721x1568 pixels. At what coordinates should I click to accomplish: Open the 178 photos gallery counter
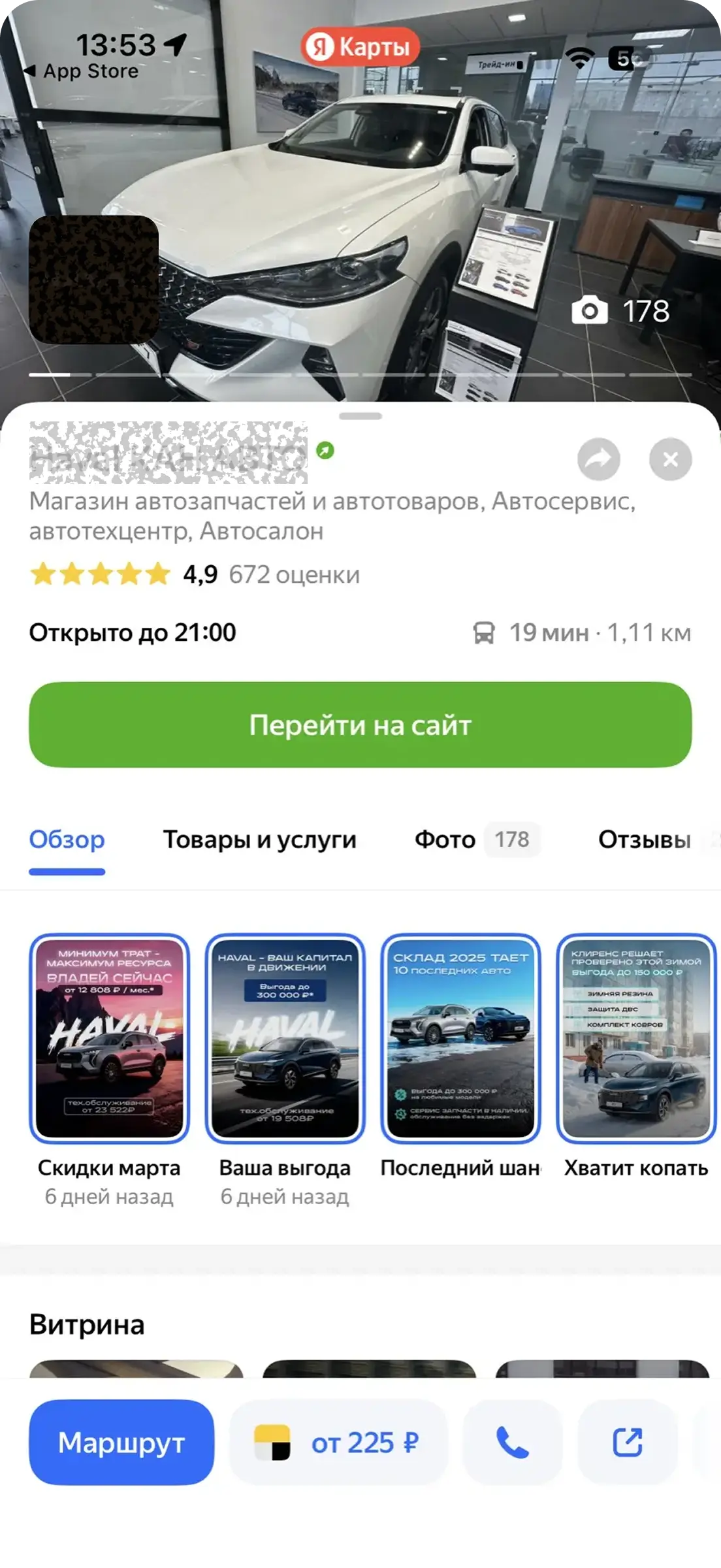coord(621,311)
